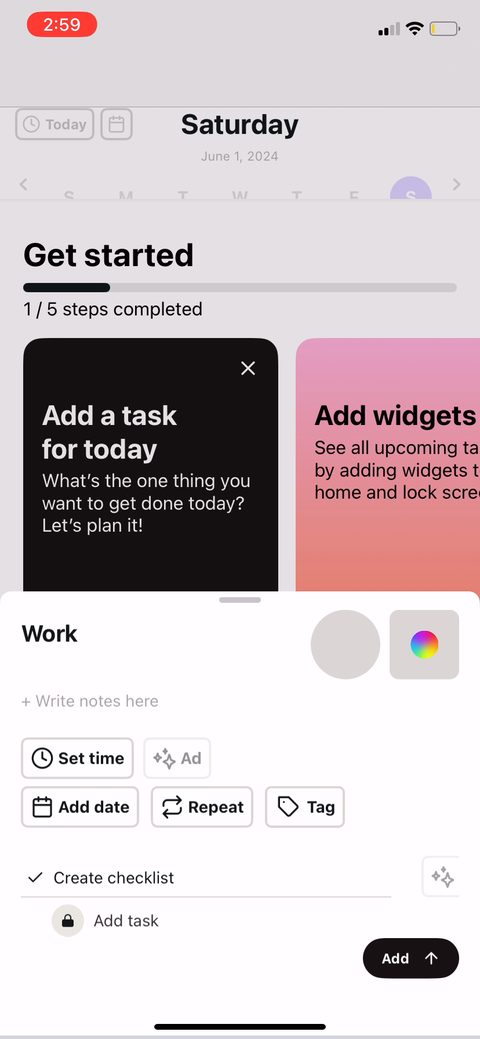Add a Tag to the task
480x1039 pixels.
(x=305, y=807)
